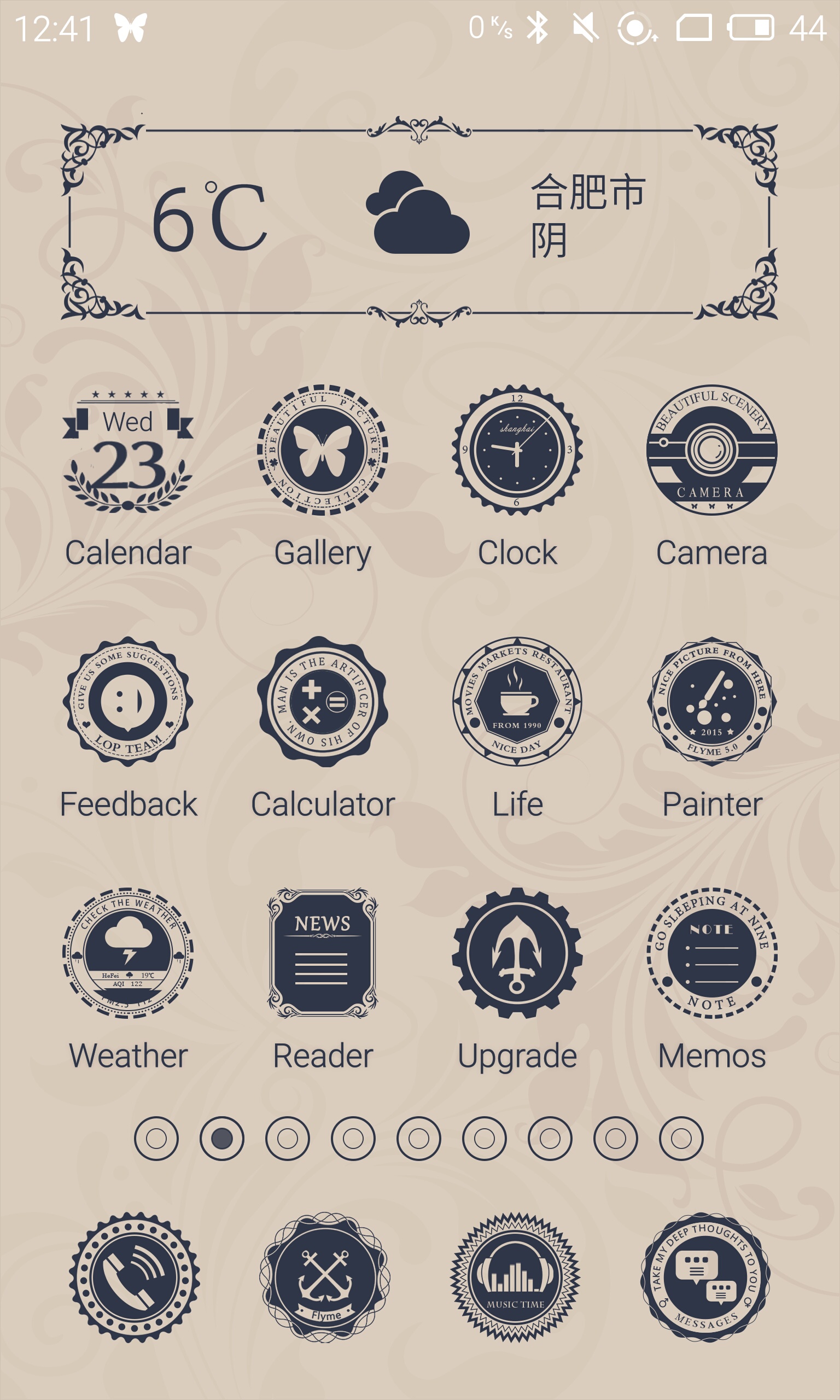Open the Messages app in the dock

coord(706,1277)
